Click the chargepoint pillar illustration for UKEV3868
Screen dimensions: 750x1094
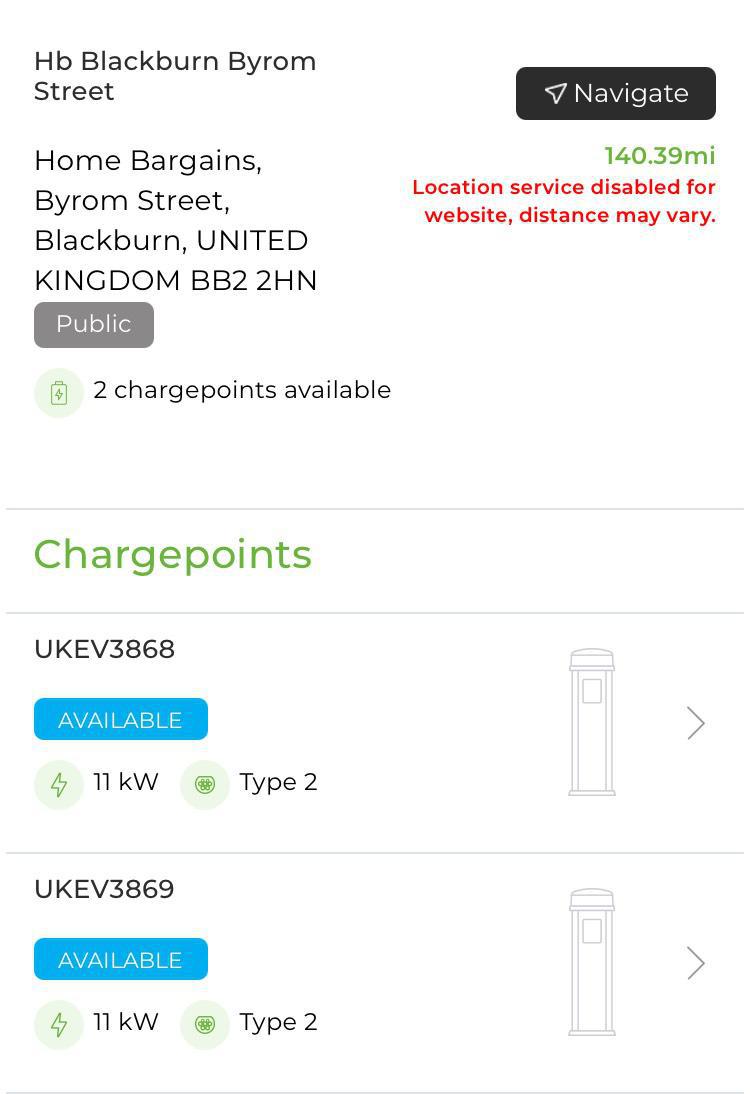(x=592, y=722)
